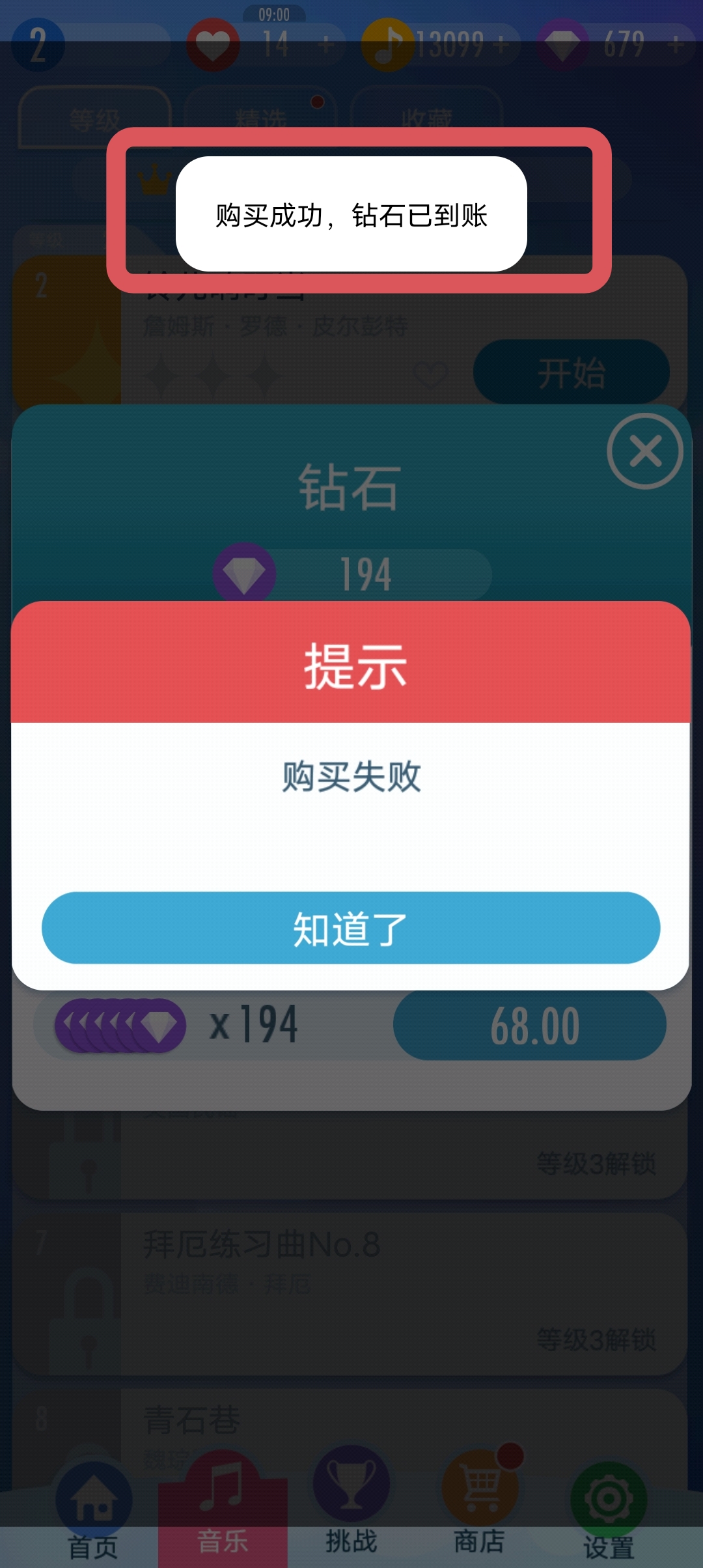Close the 钻石 purchase panel
Image resolution: width=703 pixels, height=1568 pixels.
point(645,451)
